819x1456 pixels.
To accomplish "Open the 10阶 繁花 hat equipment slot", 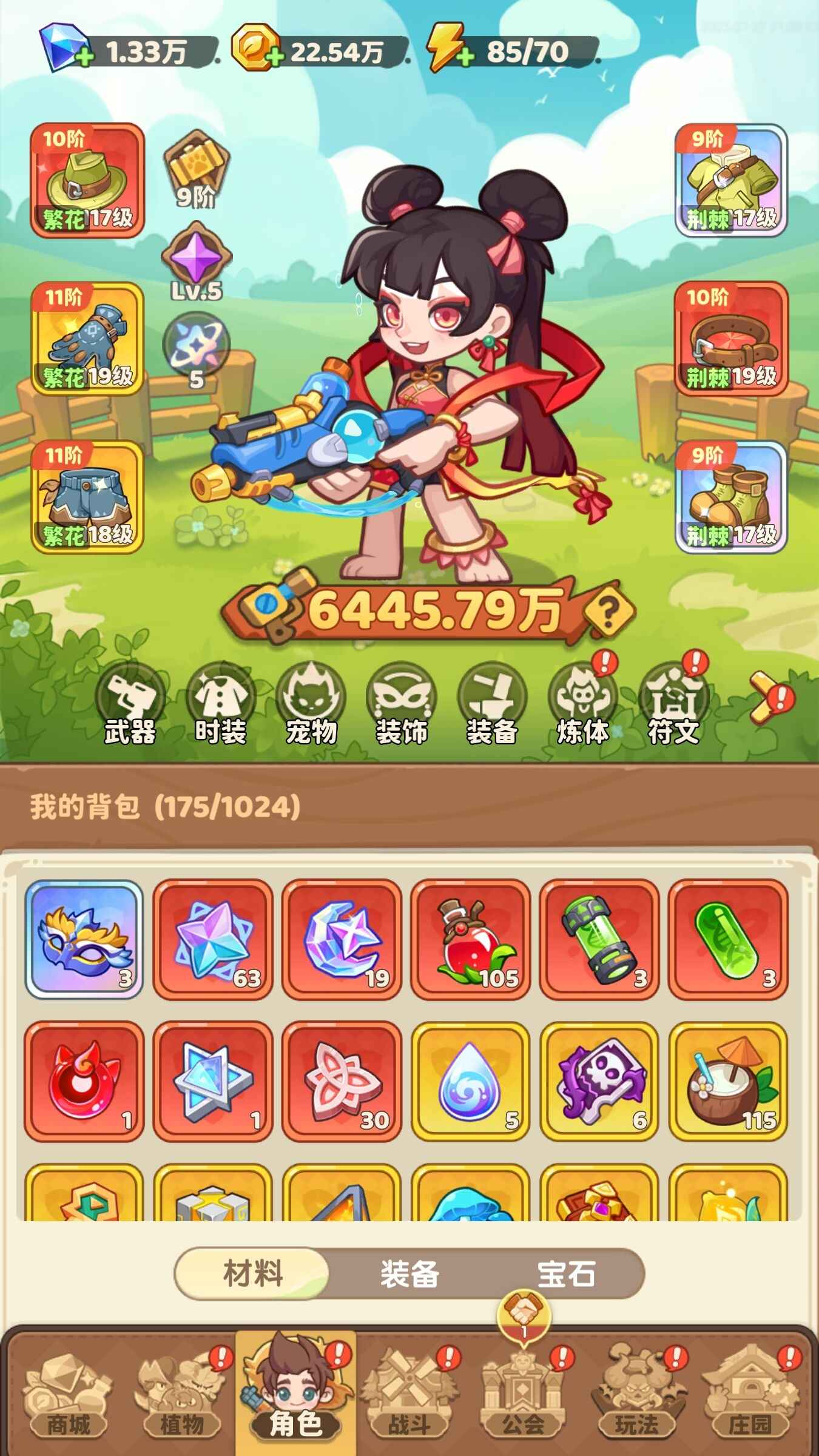I will (x=87, y=180).
